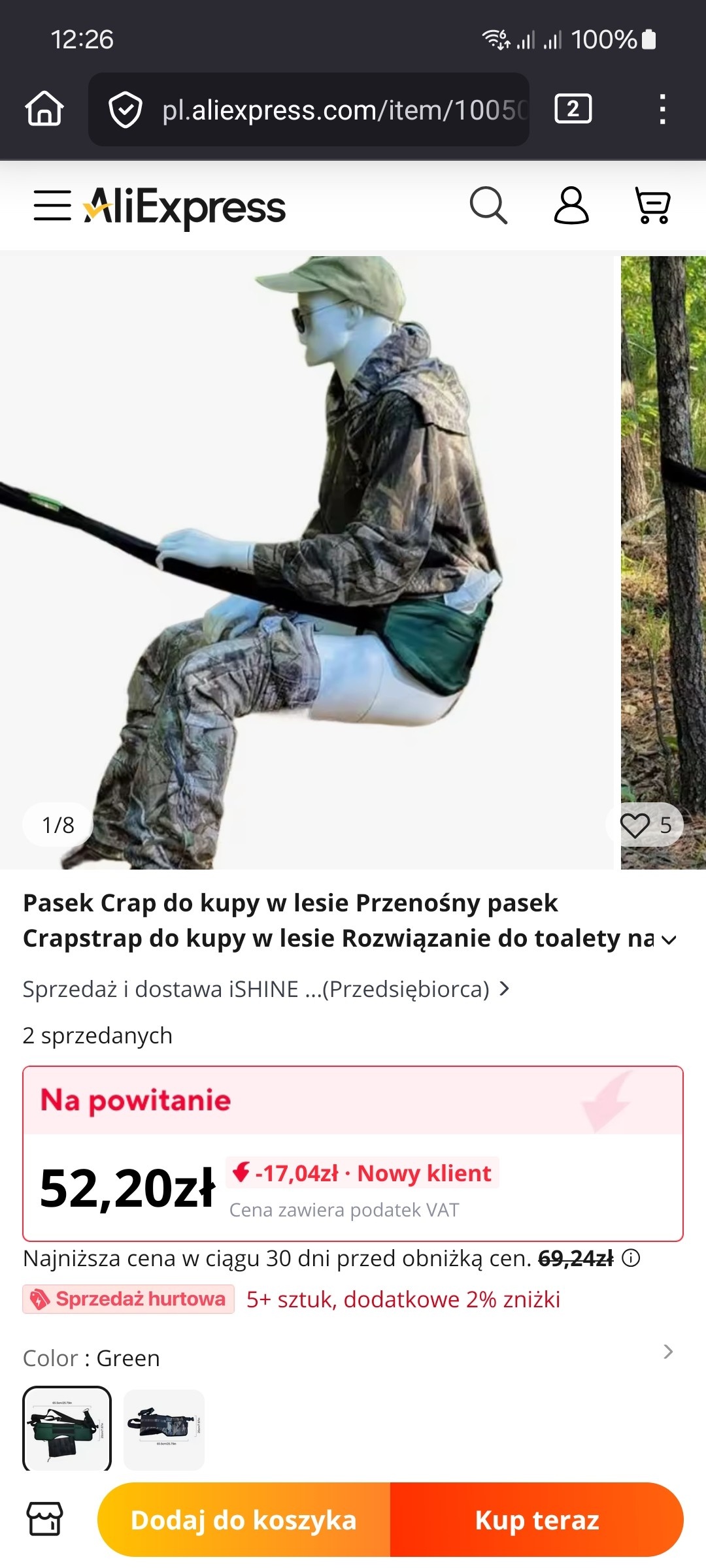The width and height of the screenshot is (706, 1568).
Task: Select the Green color variant
Action: coord(67,1428)
